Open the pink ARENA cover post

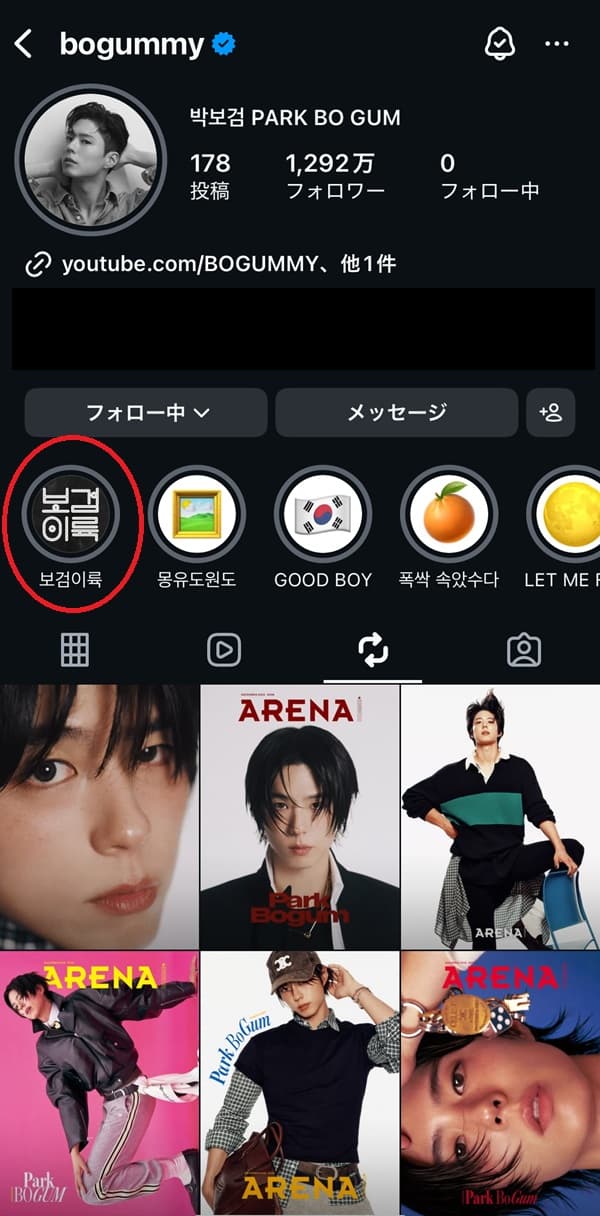point(99,1083)
